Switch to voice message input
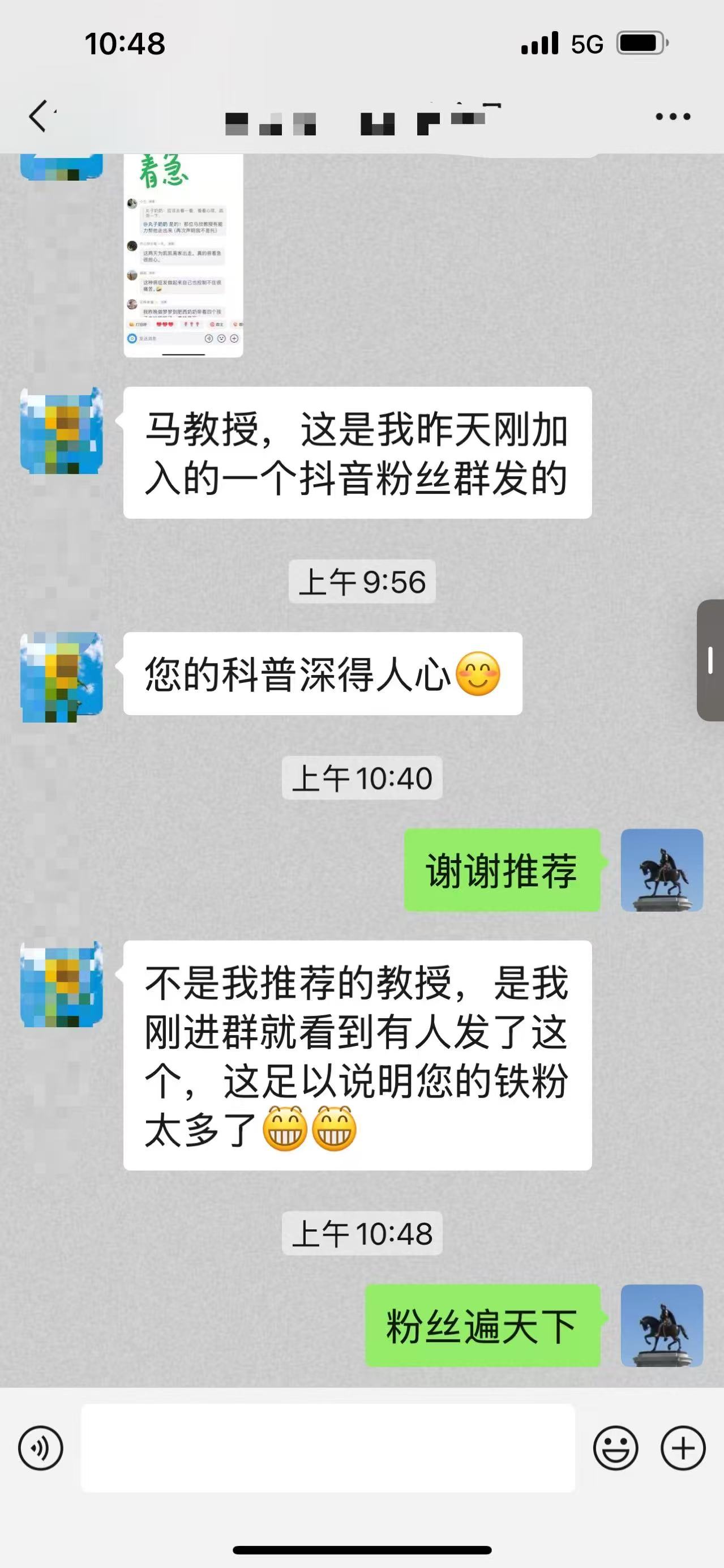Image resolution: width=724 pixels, height=1568 pixels. [x=41, y=1448]
